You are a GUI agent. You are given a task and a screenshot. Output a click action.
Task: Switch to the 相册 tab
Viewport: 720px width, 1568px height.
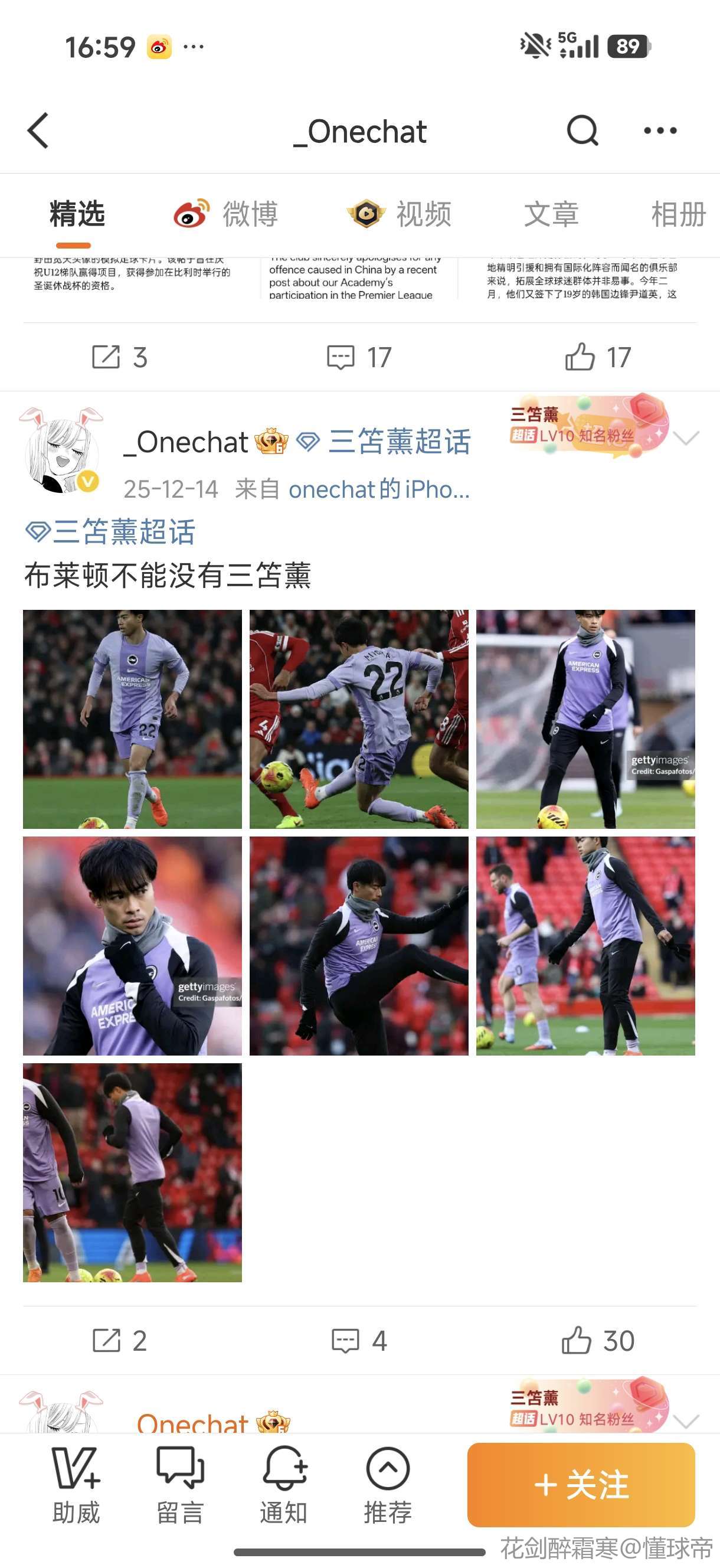(x=678, y=214)
